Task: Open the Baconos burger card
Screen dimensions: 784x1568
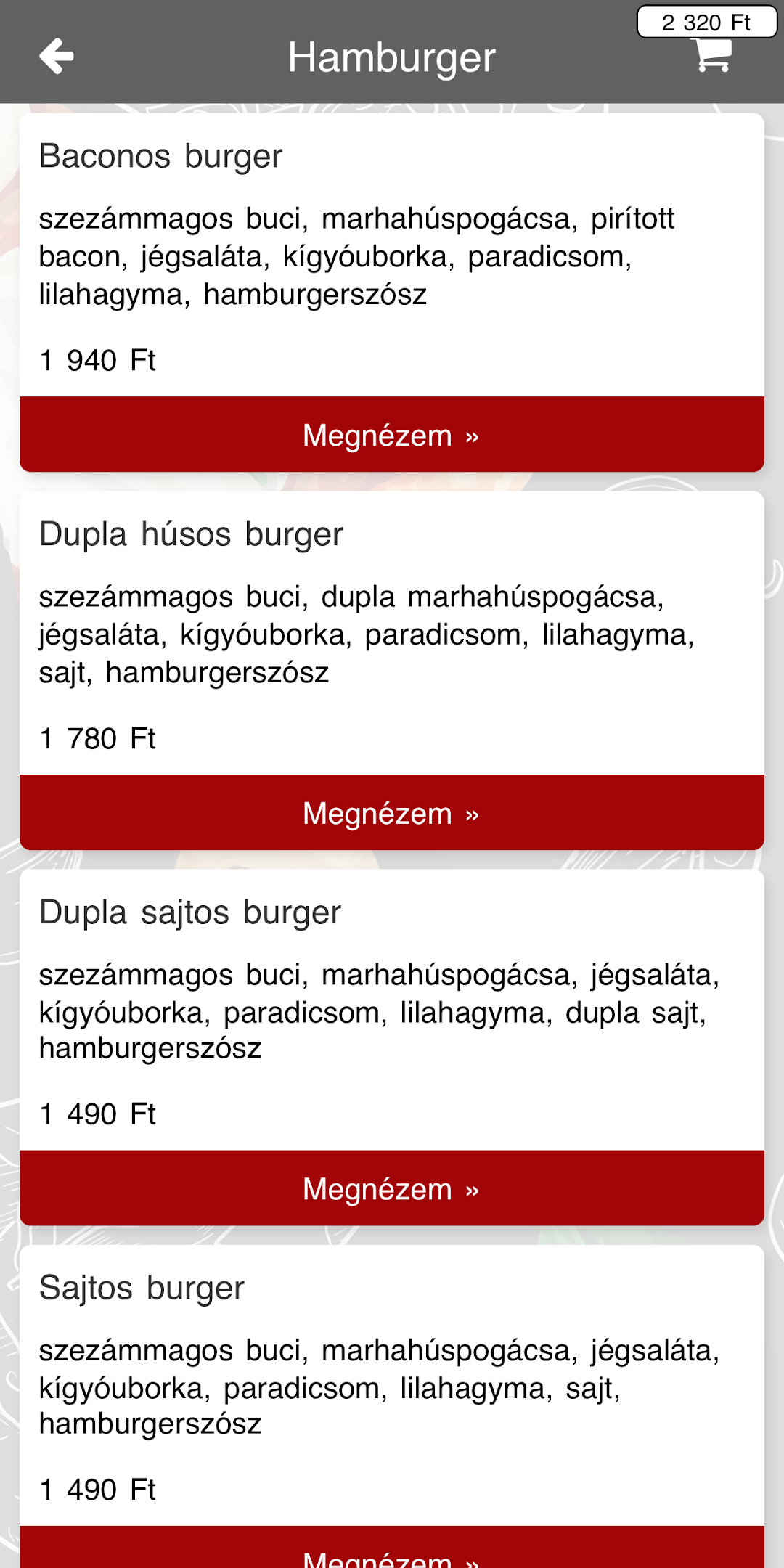Action: pyautogui.click(x=392, y=255)
